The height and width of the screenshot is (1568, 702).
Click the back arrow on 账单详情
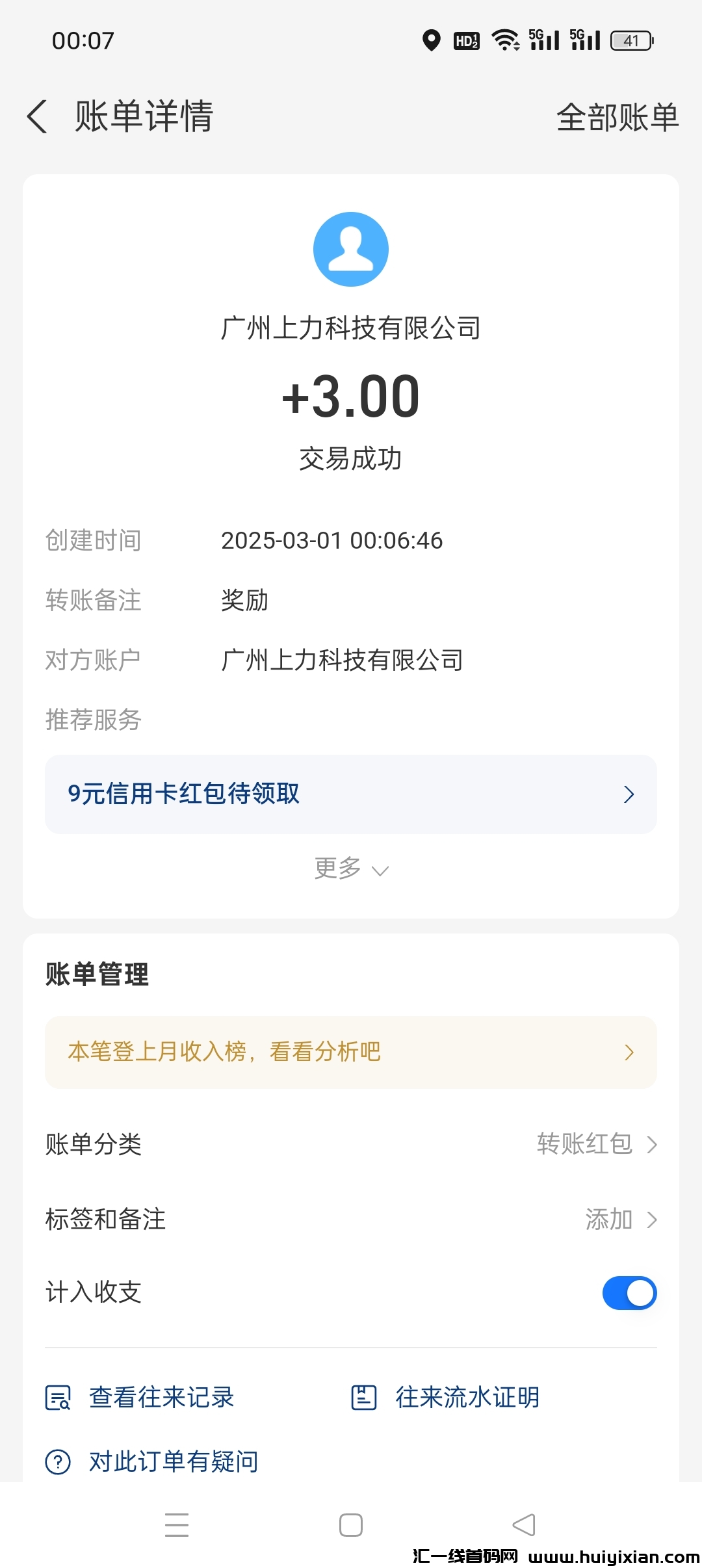point(37,117)
